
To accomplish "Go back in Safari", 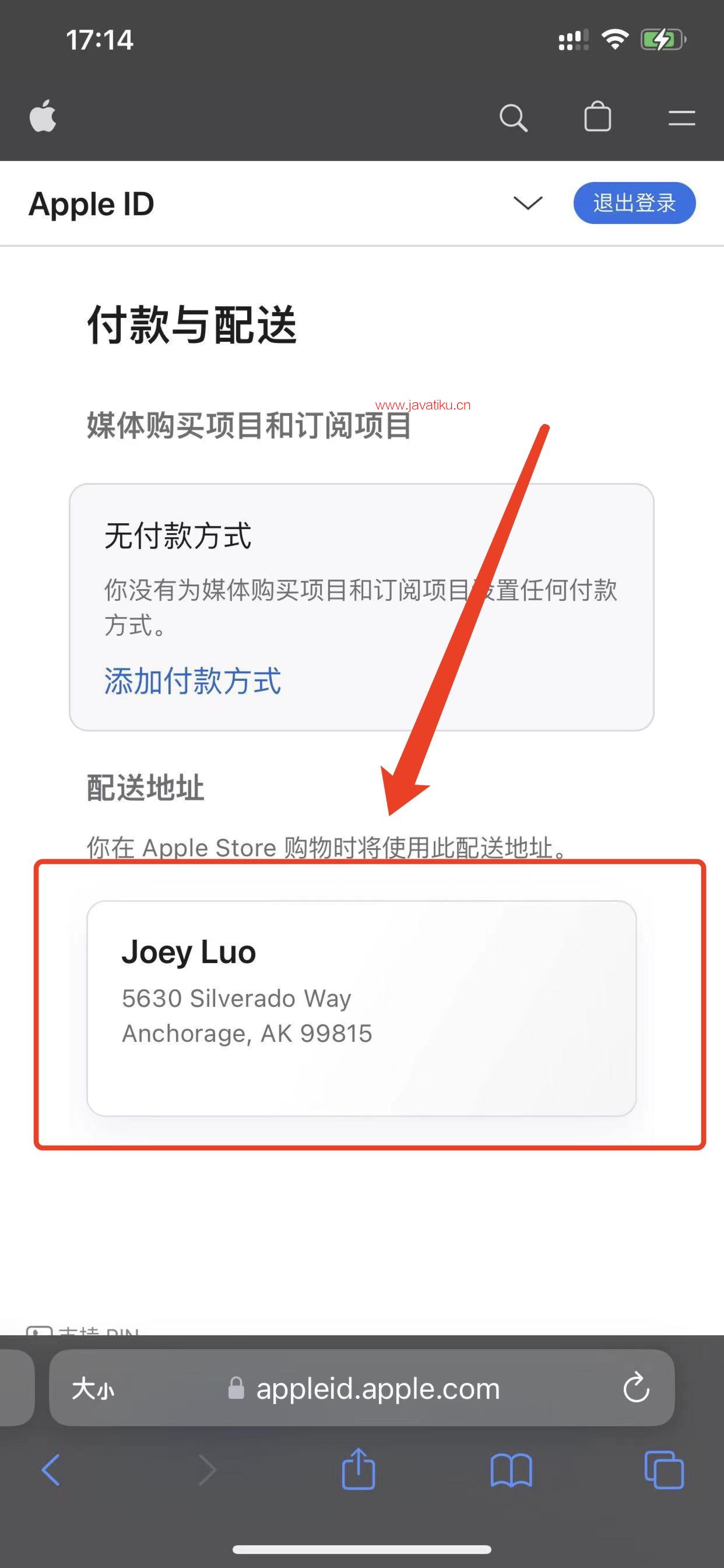I will pyautogui.click(x=51, y=1470).
